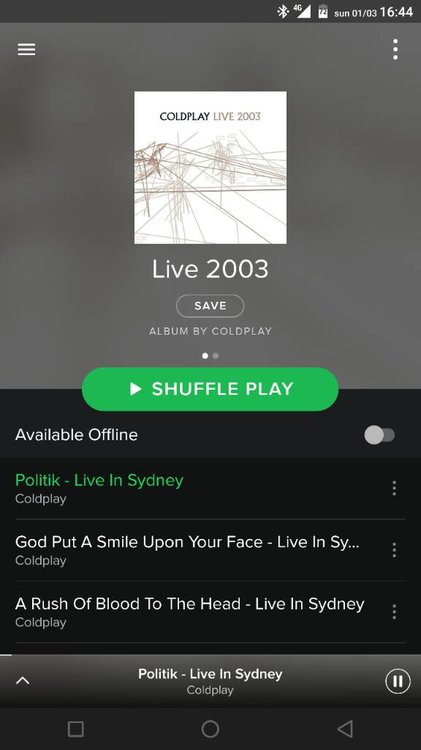The width and height of the screenshot is (421, 750).
Task: Open the album overflow menu at top
Action: pyautogui.click(x=395, y=49)
